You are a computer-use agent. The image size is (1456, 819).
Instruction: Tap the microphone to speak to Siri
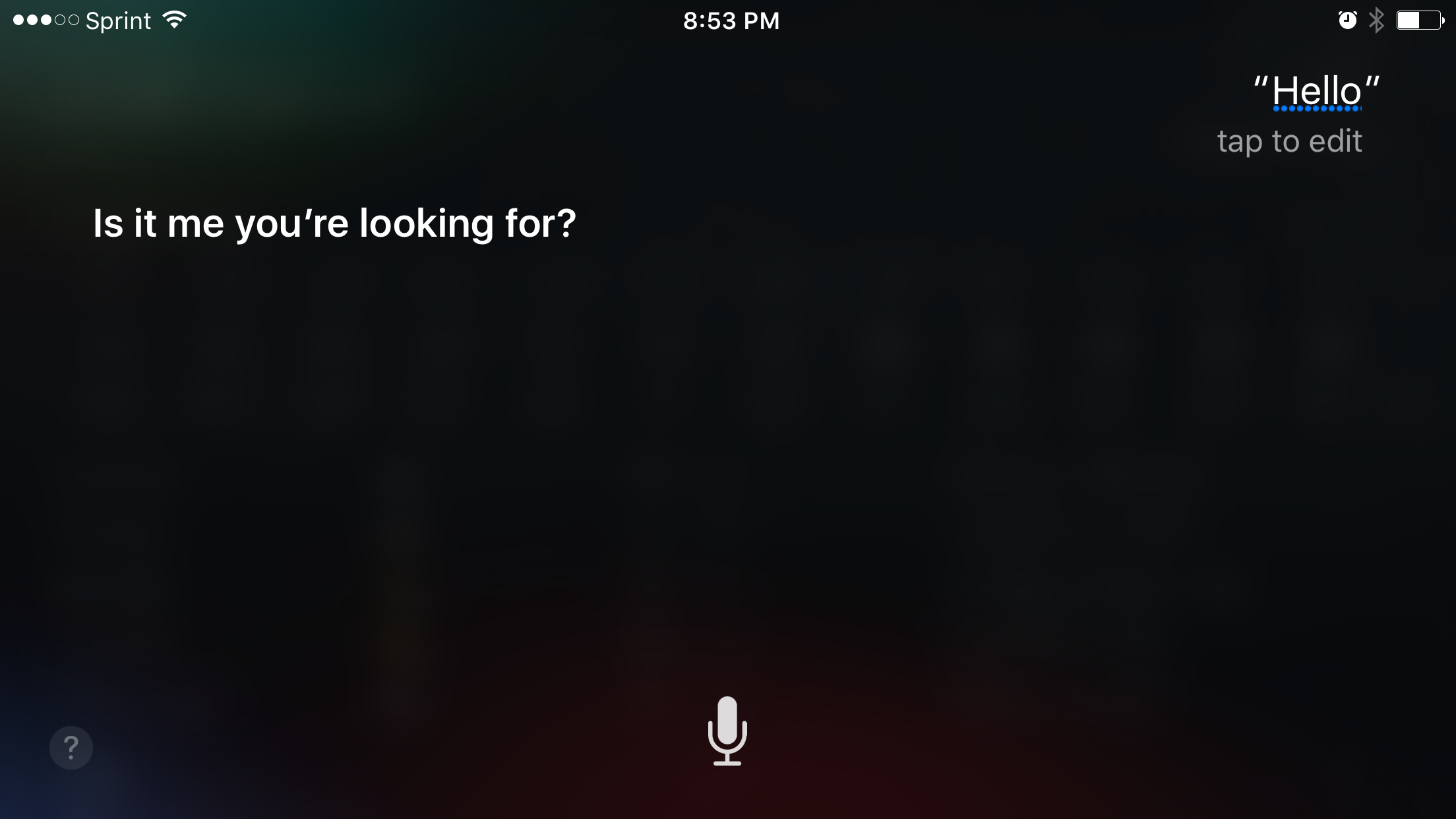click(x=727, y=731)
